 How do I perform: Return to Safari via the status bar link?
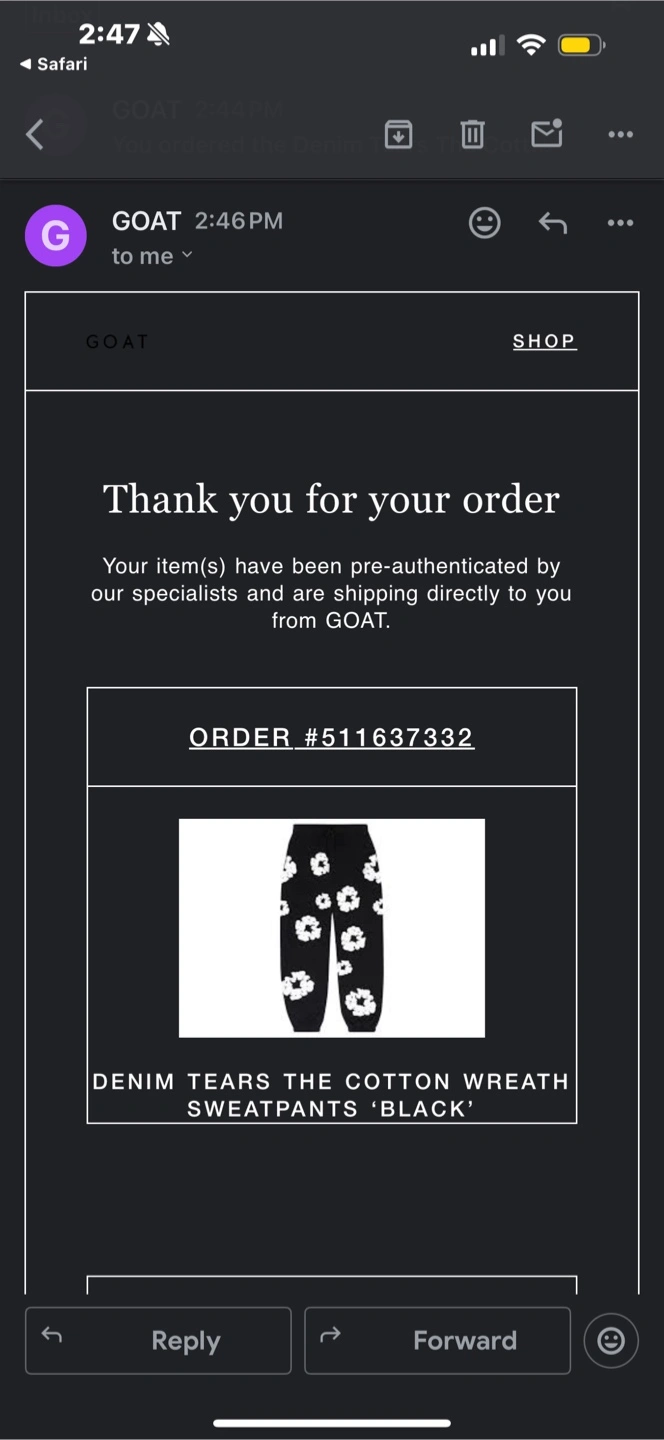(x=54, y=64)
